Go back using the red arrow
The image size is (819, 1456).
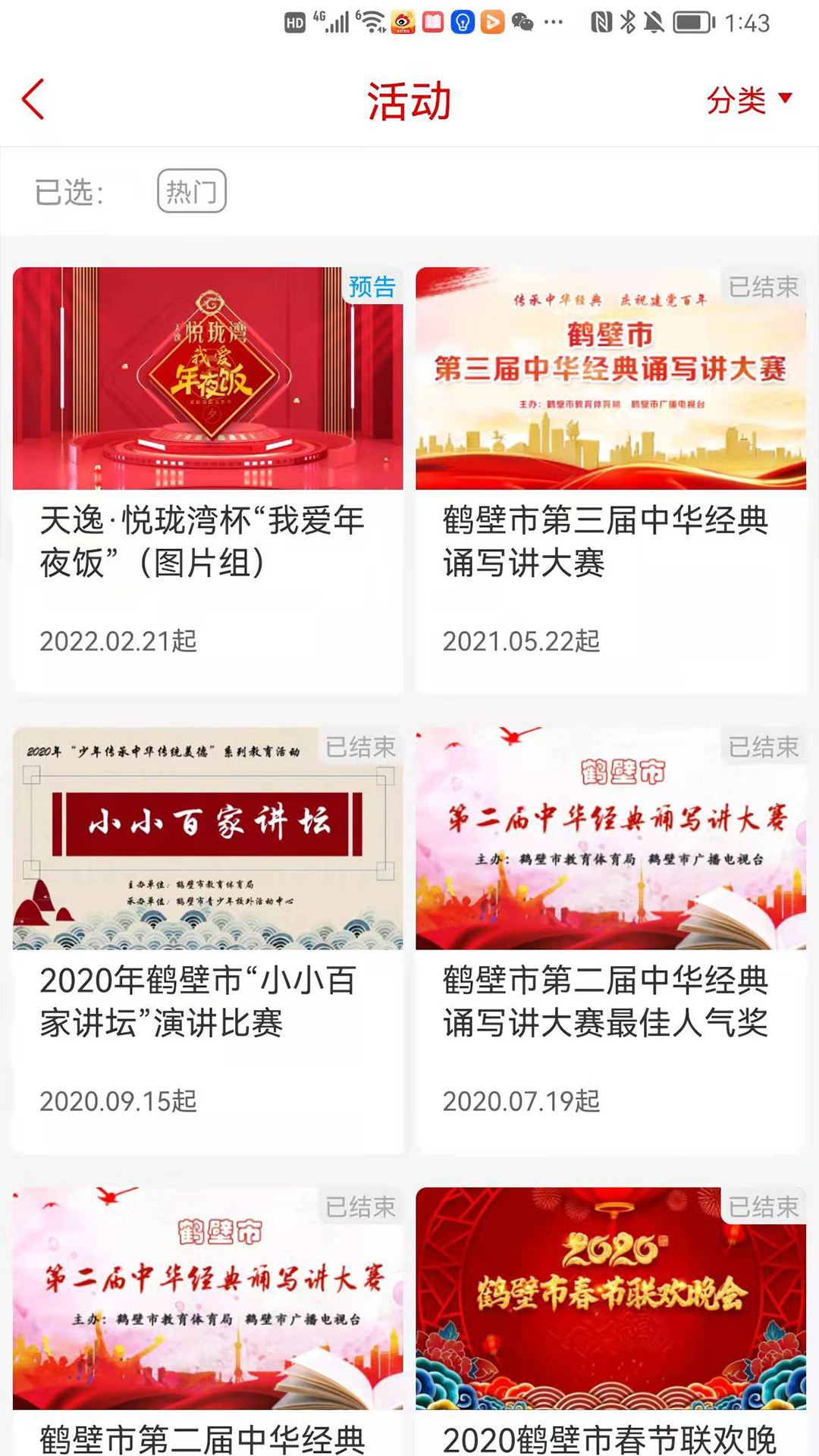click(34, 99)
